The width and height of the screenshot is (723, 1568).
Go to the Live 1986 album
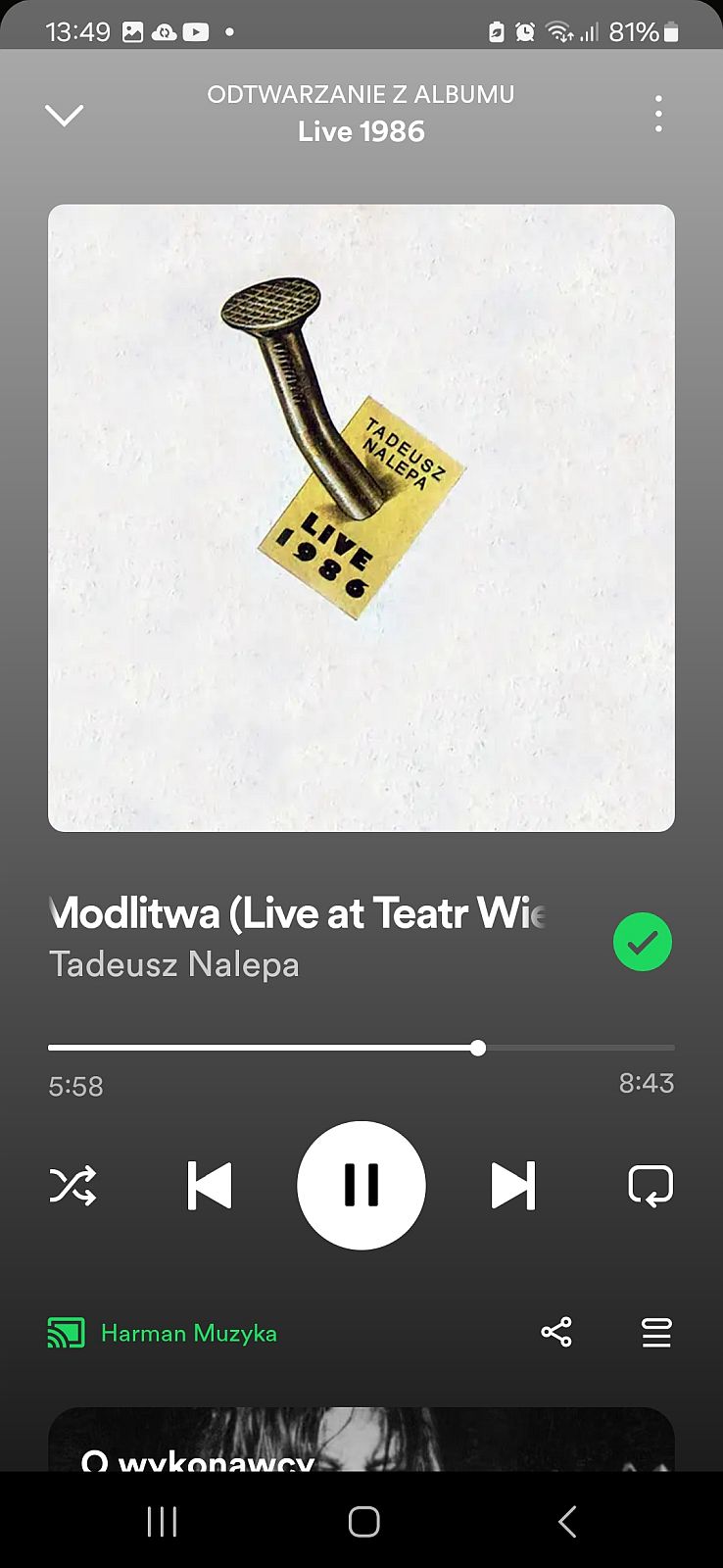pos(361,131)
